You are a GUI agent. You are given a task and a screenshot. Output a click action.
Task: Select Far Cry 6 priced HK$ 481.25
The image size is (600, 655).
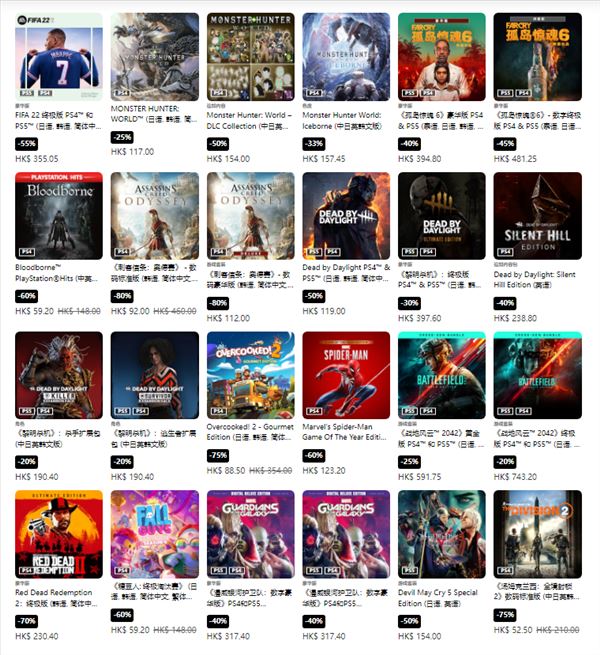click(537, 56)
